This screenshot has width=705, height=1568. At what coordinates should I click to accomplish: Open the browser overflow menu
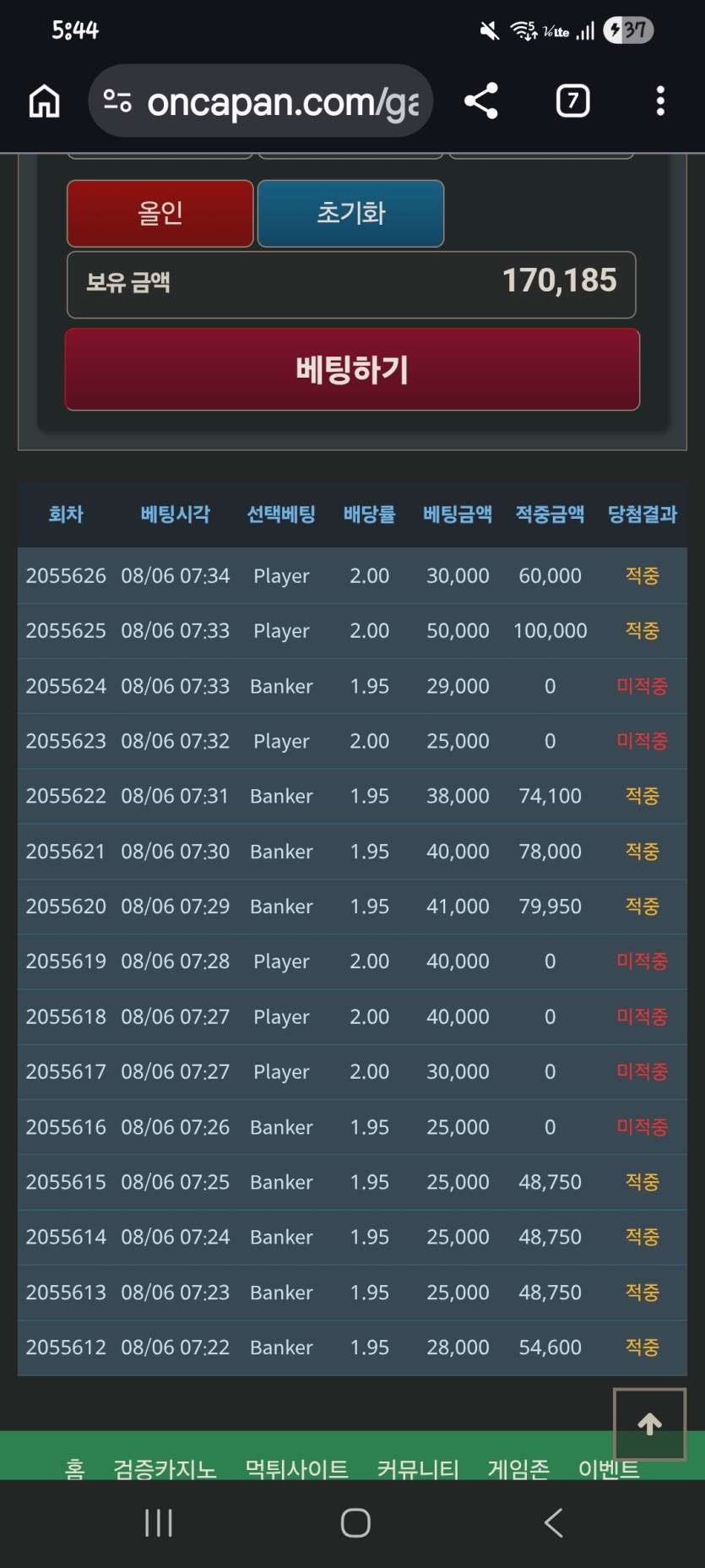pos(661,101)
